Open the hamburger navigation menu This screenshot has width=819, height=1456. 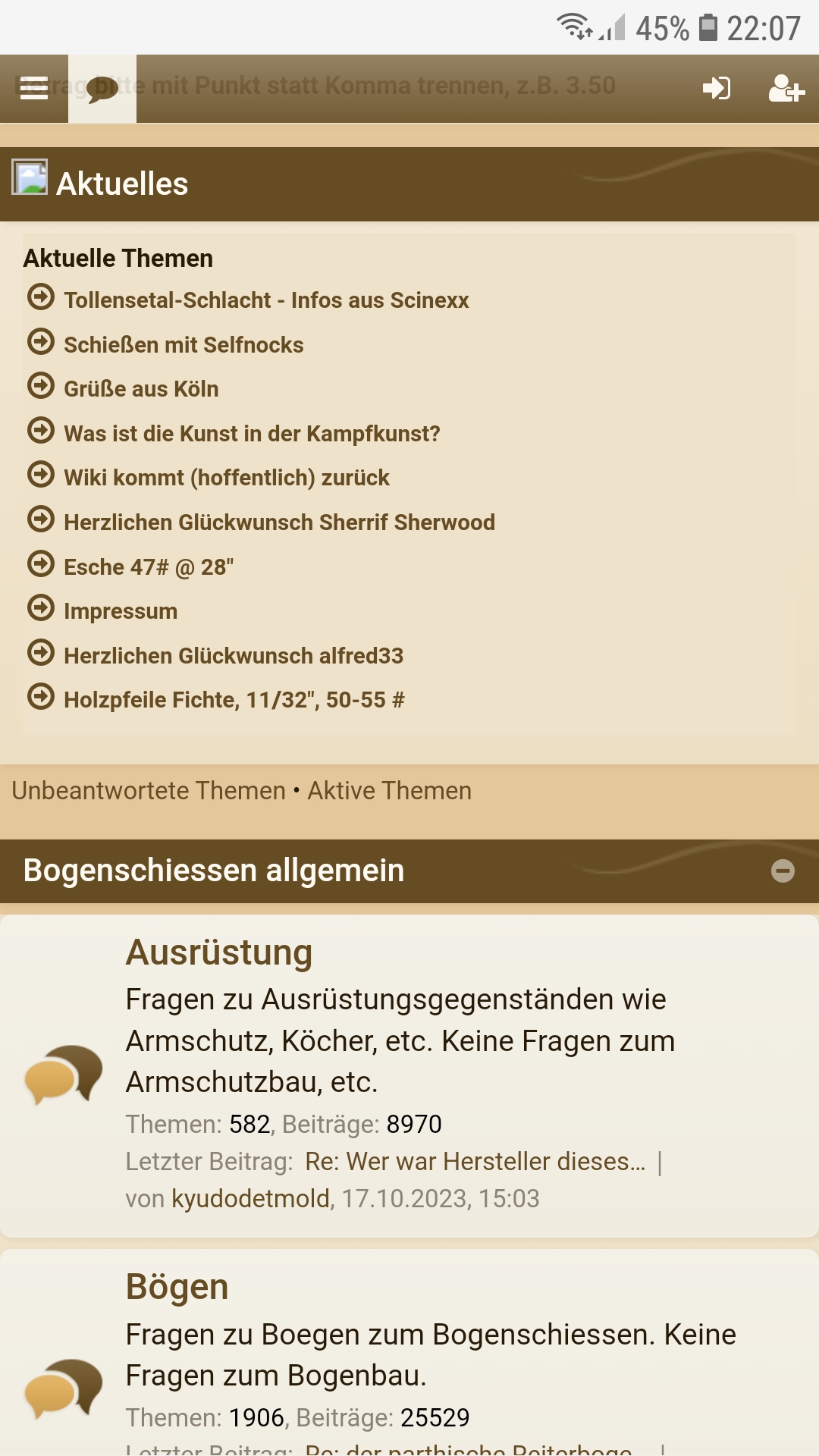(x=34, y=89)
